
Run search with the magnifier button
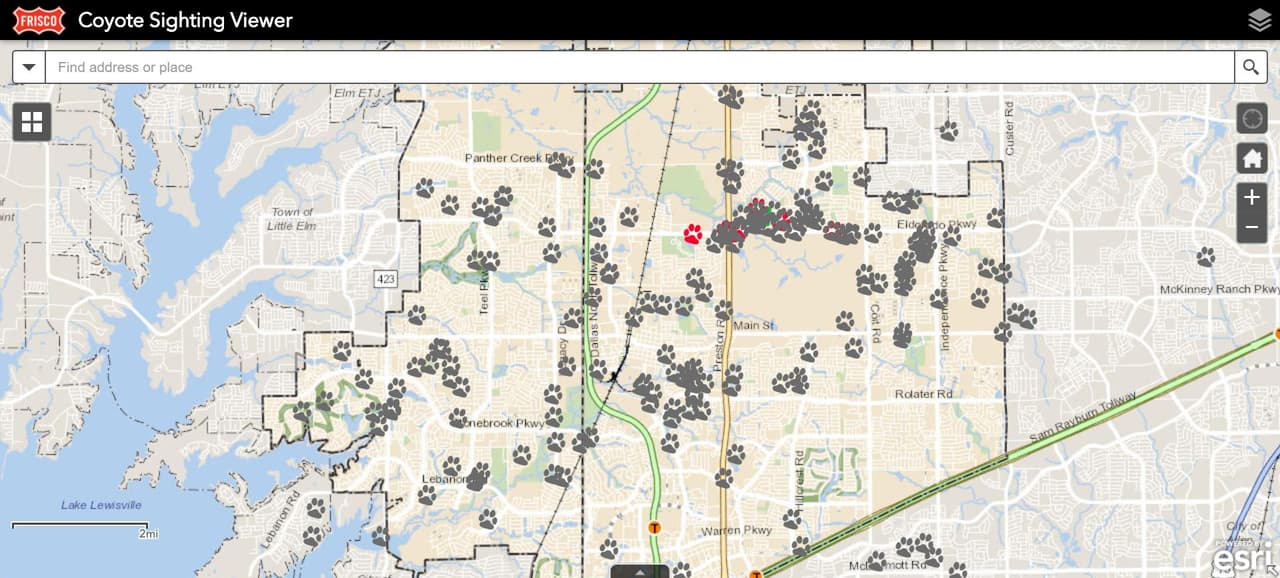coord(1250,67)
